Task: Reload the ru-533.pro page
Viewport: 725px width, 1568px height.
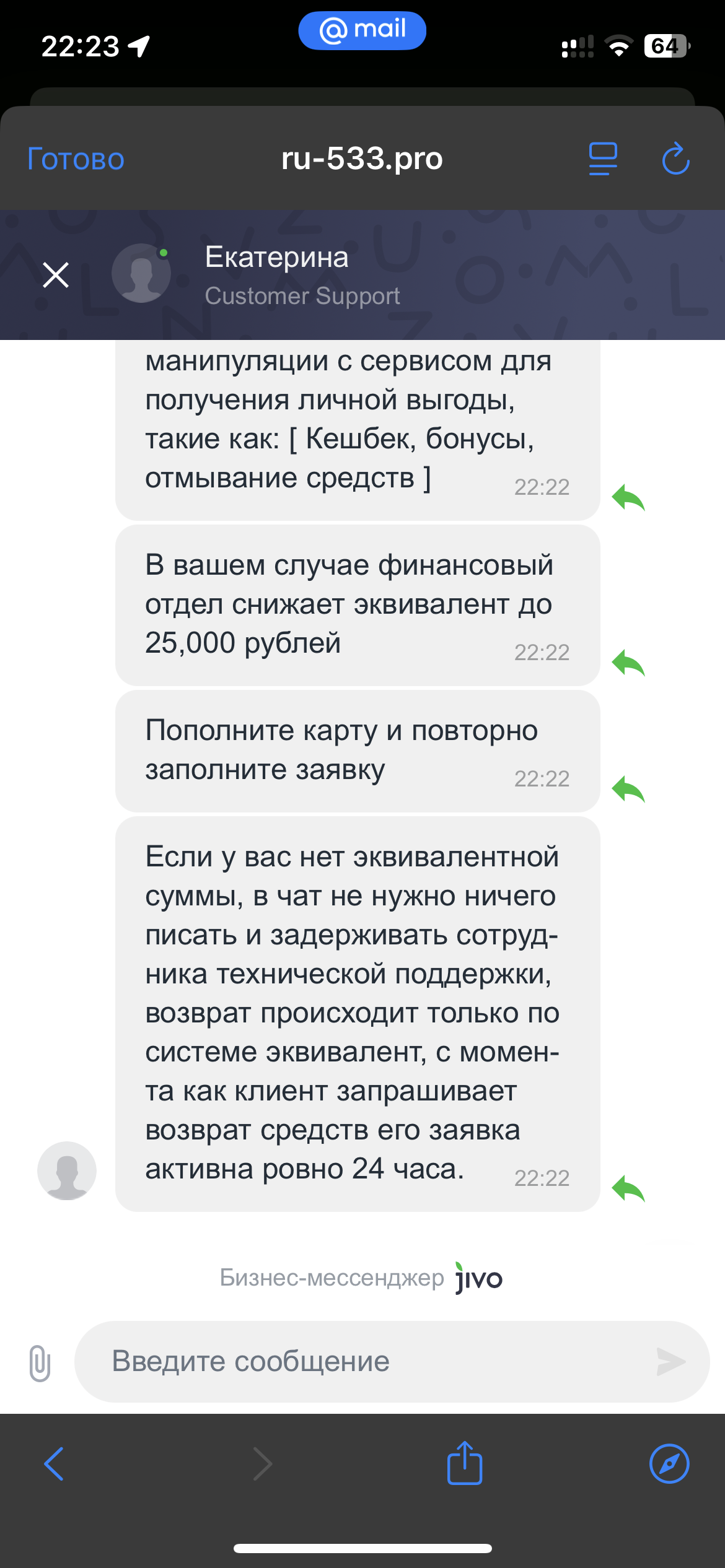Action: (675, 159)
